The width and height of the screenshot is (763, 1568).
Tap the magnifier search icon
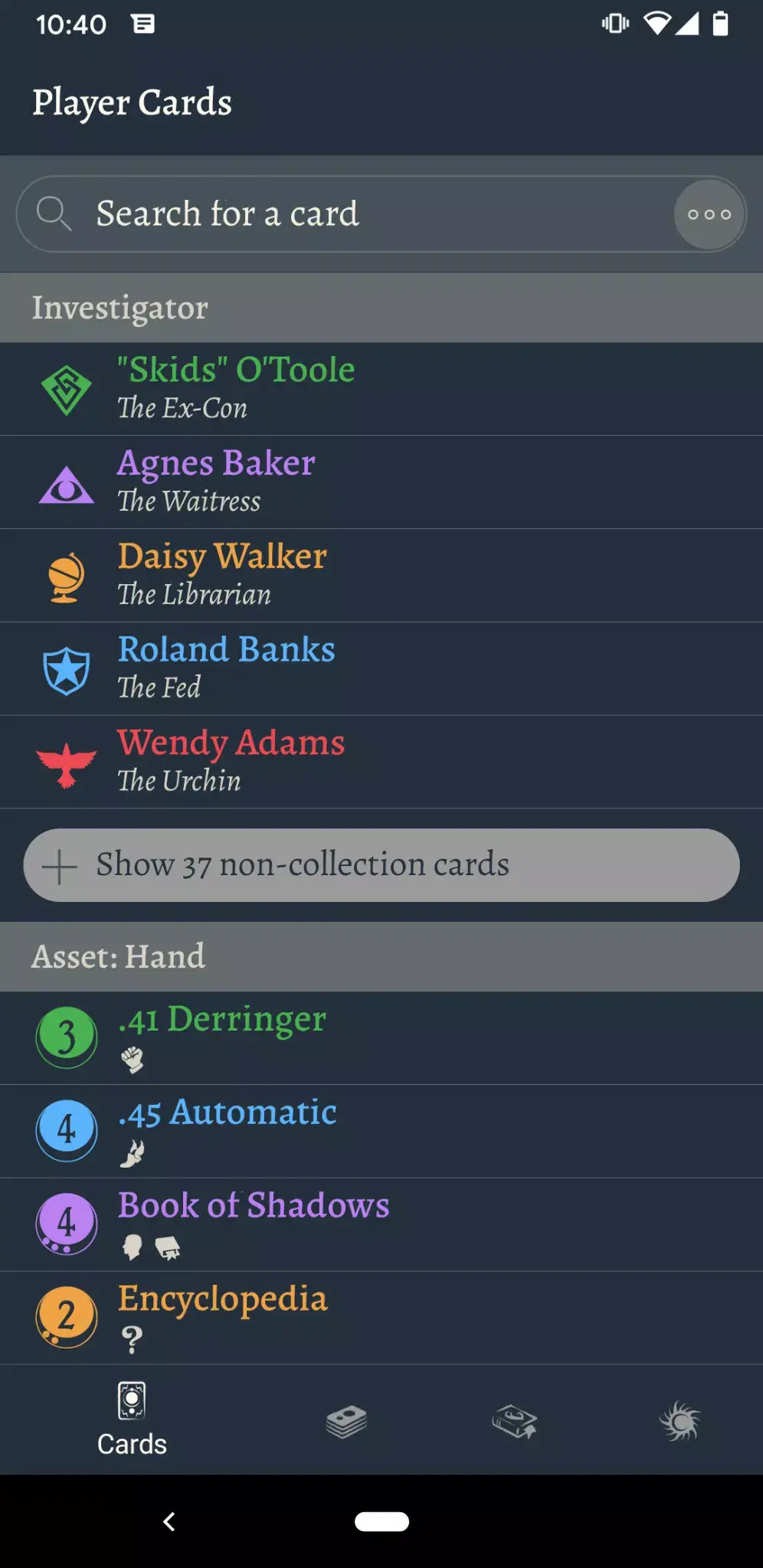click(x=53, y=214)
